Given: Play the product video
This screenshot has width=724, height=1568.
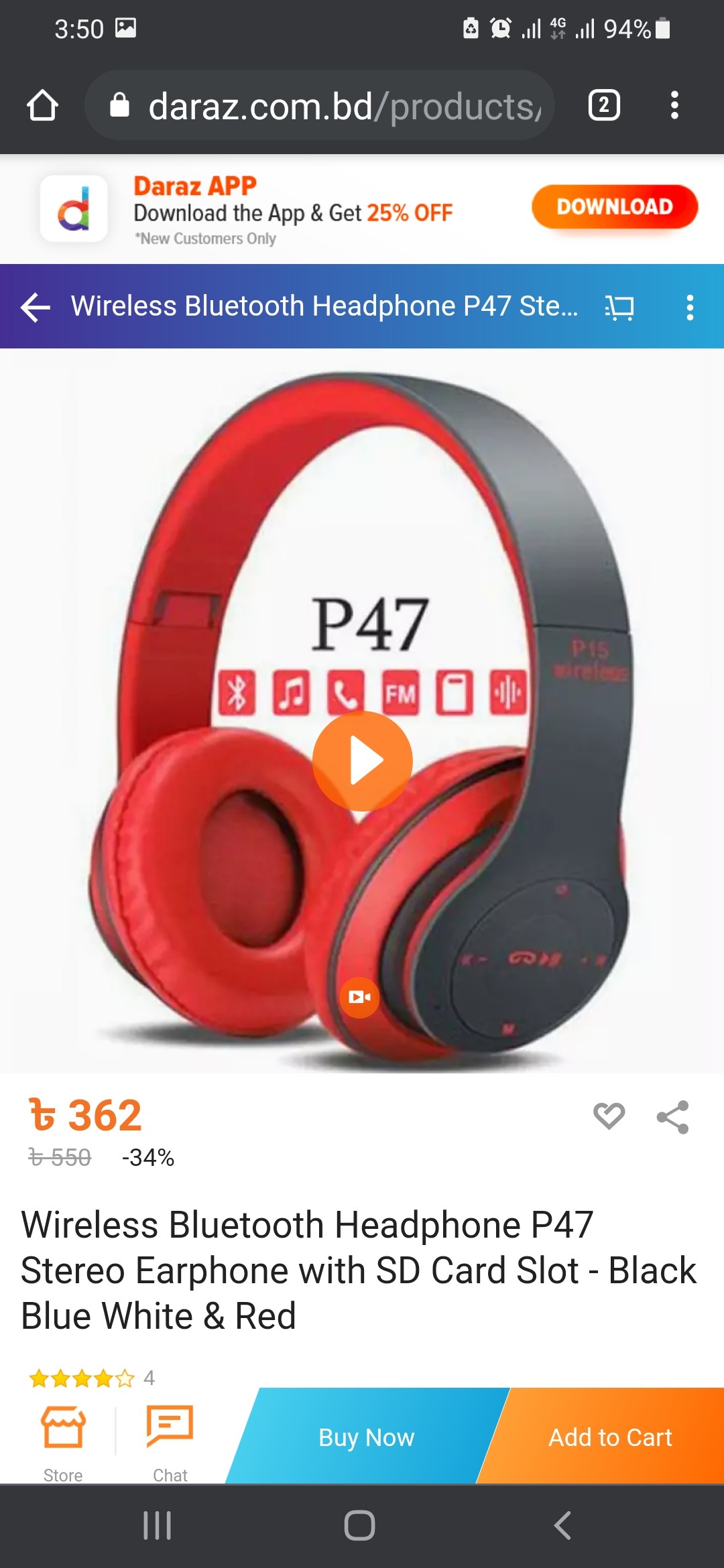Looking at the screenshot, I should [362, 761].
